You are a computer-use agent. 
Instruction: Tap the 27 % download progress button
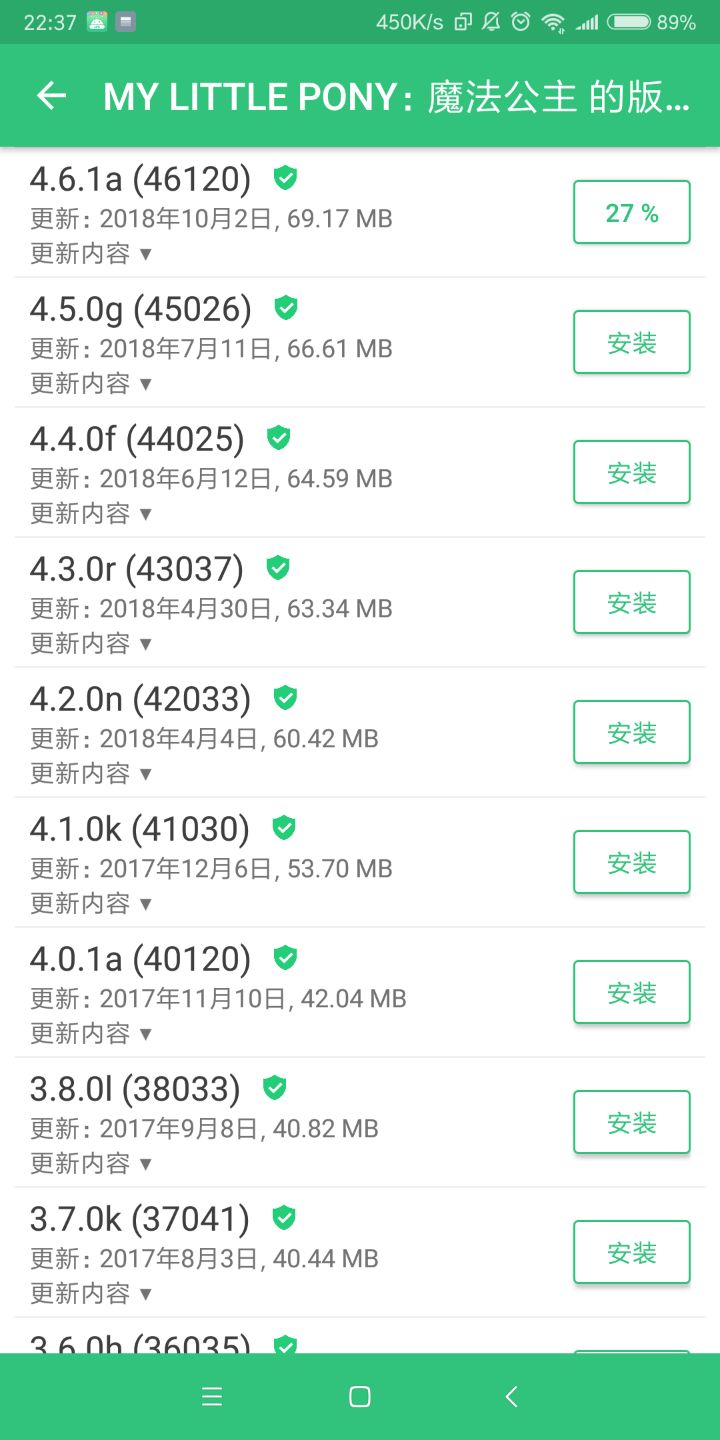pyautogui.click(x=631, y=212)
